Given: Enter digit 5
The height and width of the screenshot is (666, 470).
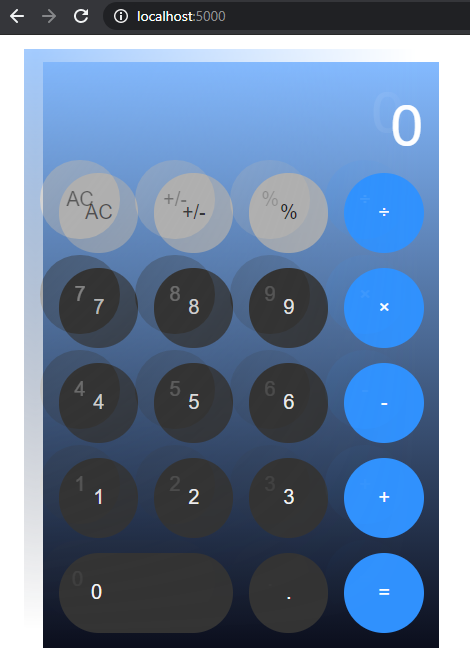Looking at the screenshot, I should tap(193, 403).
